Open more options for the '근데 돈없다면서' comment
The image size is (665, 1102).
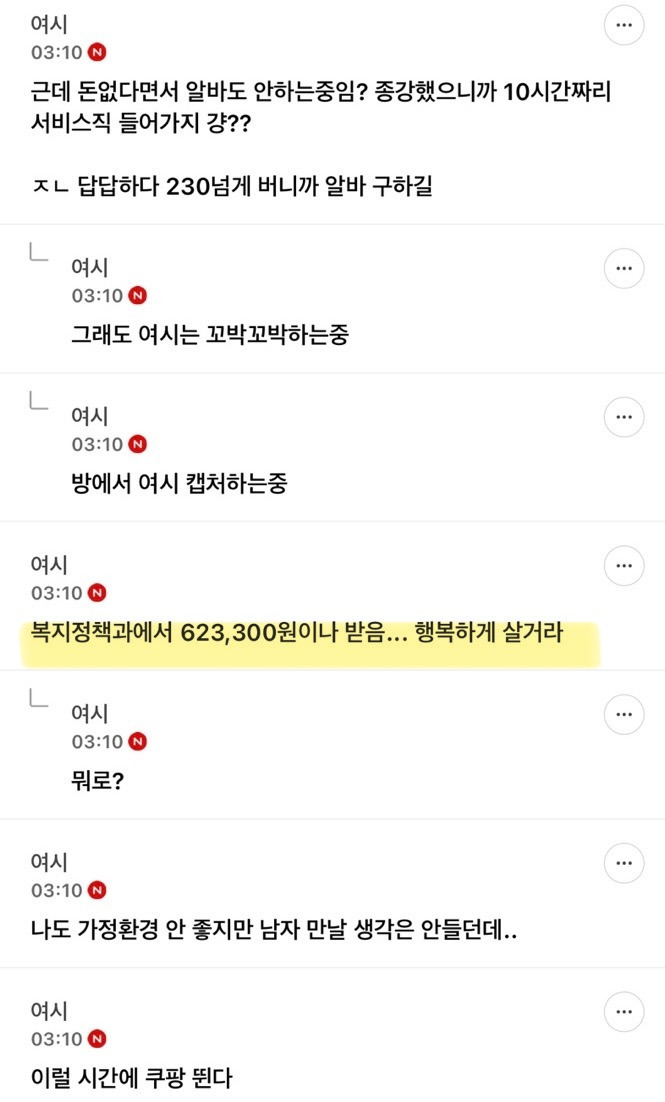(624, 25)
